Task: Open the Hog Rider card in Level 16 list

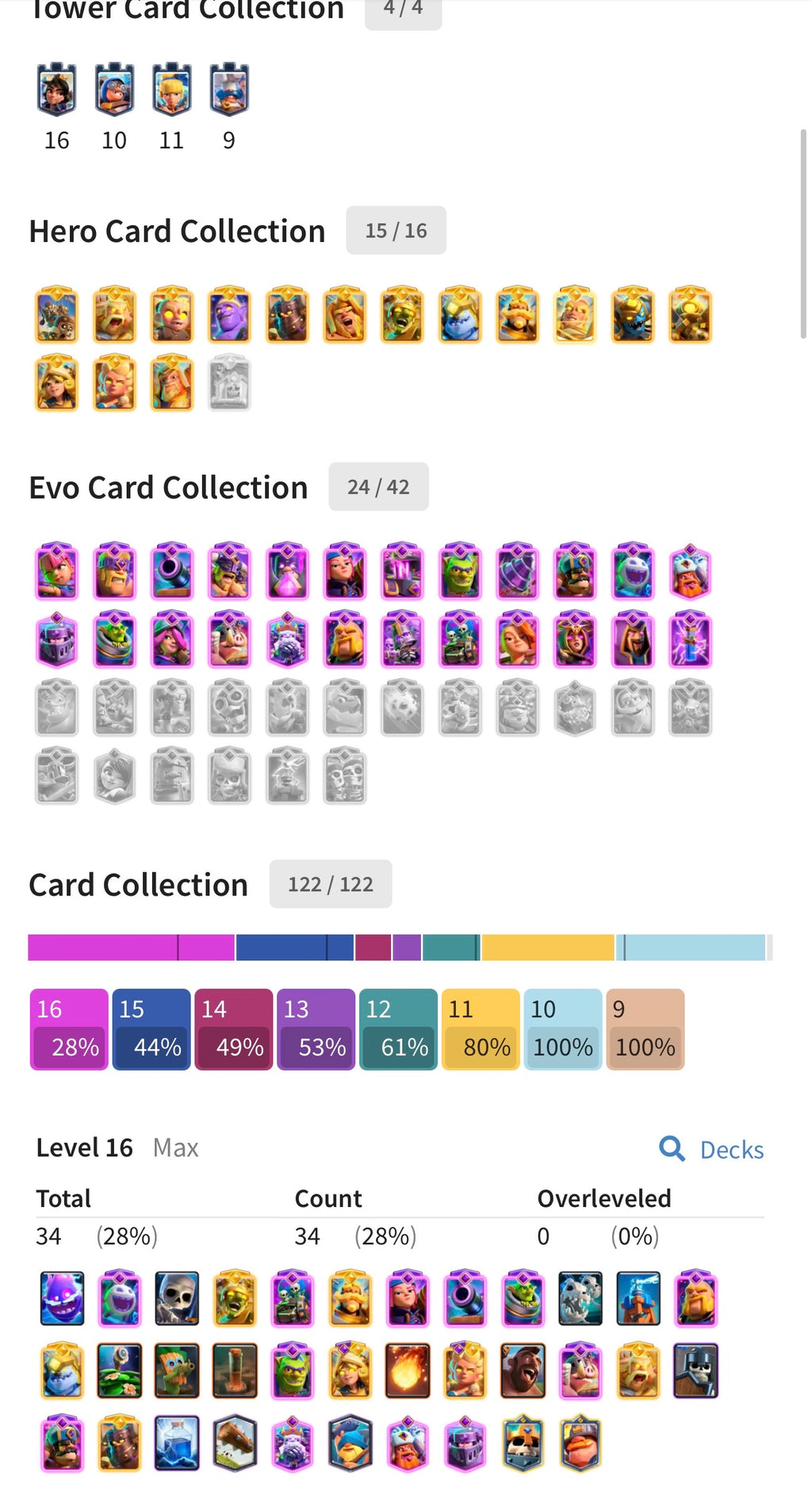Action: click(523, 1370)
